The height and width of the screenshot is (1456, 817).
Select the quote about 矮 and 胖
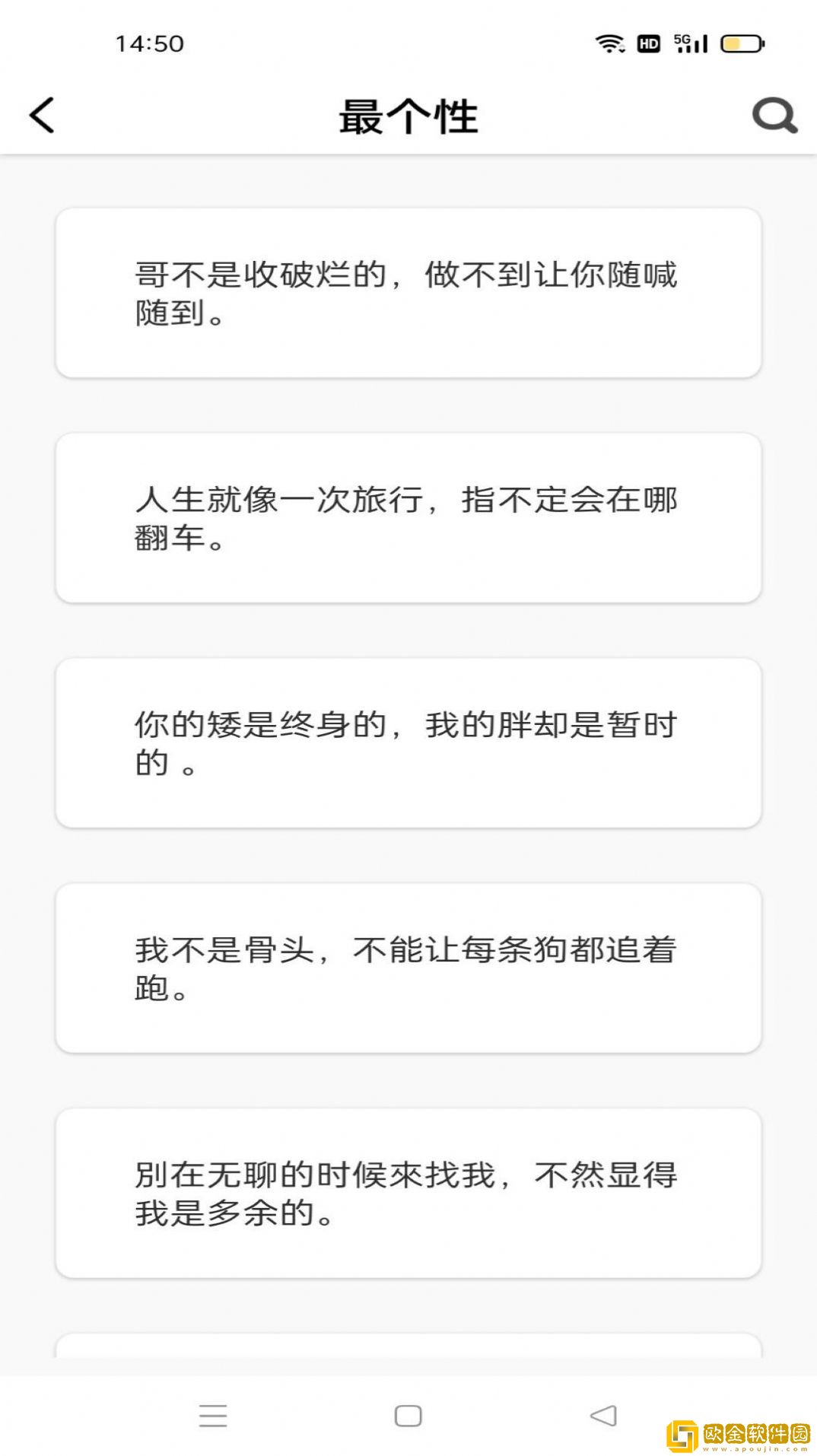(x=408, y=742)
